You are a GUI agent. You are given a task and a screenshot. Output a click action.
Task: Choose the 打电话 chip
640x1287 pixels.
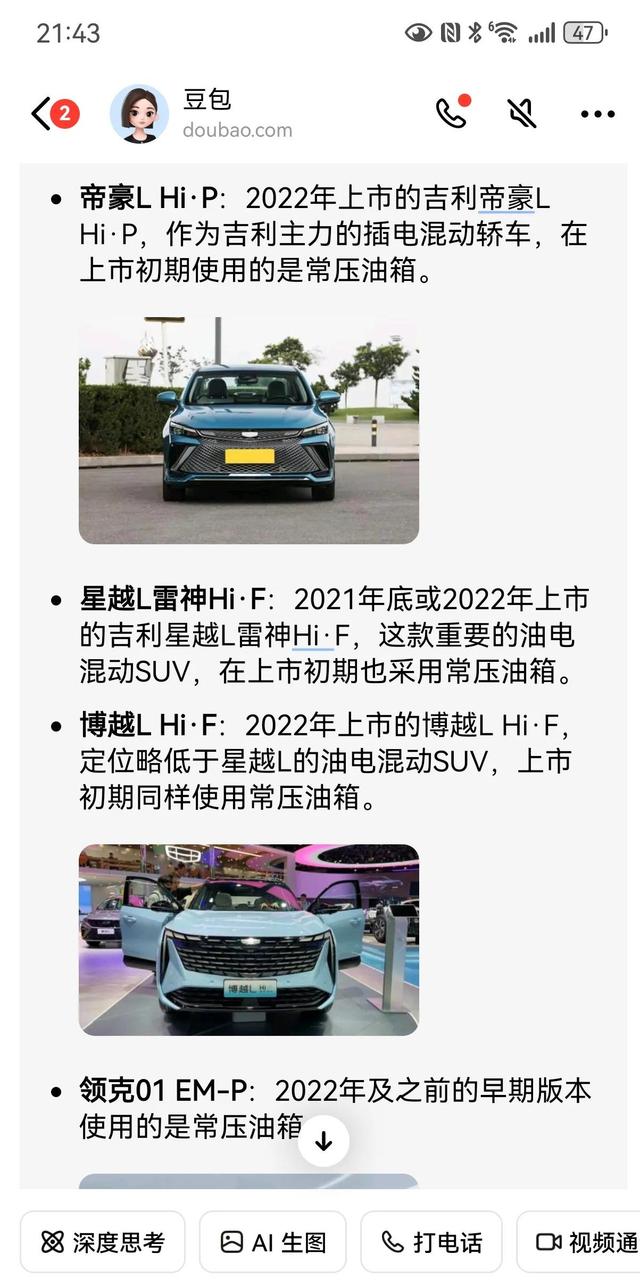point(432,1242)
